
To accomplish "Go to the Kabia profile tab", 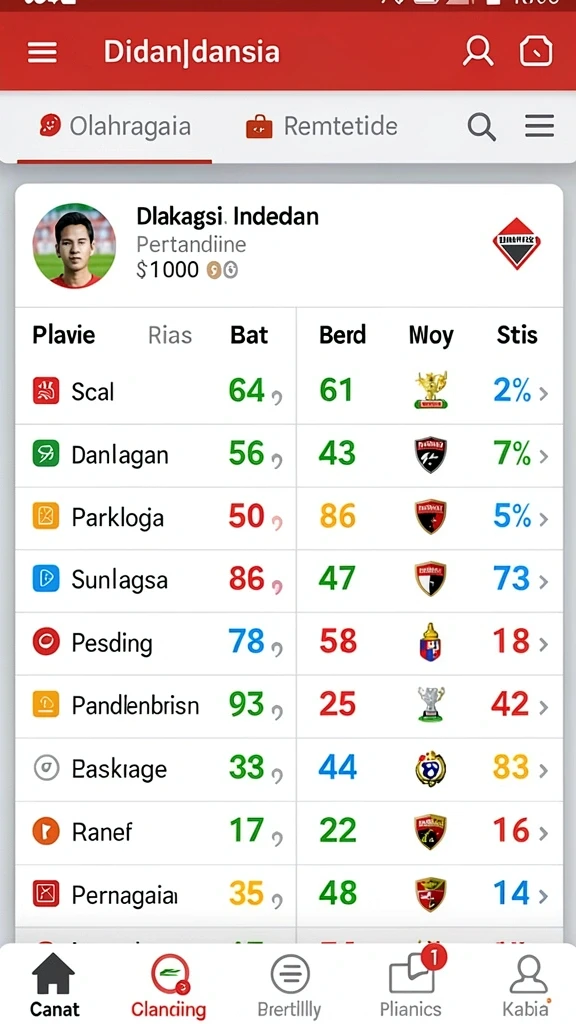I will [x=526, y=985].
